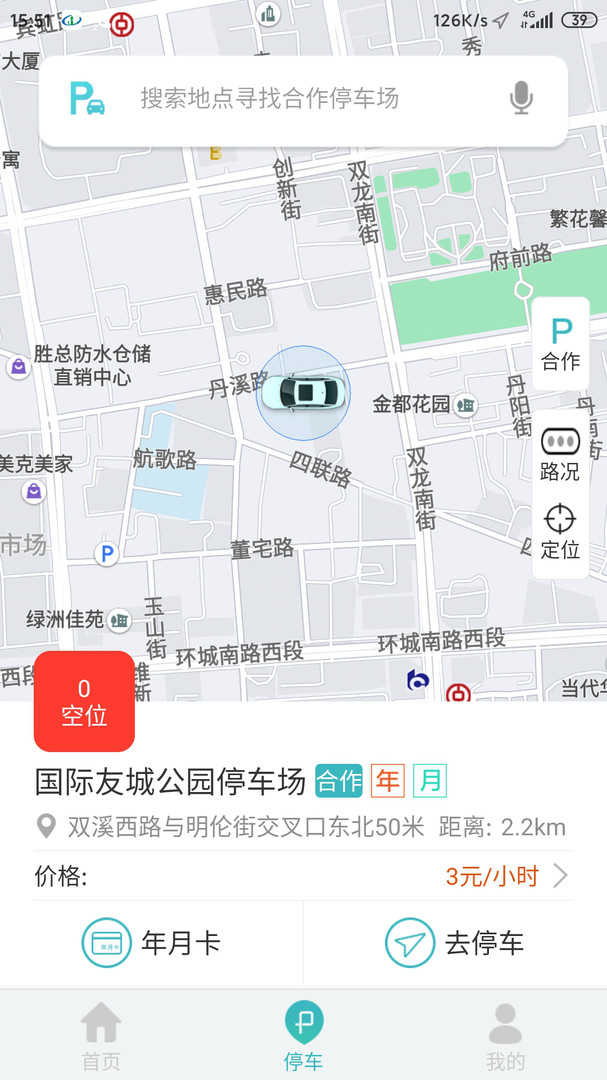Screen dimensions: 607x1080
Task: Open the 年月卡 card option
Action: [x=152, y=943]
